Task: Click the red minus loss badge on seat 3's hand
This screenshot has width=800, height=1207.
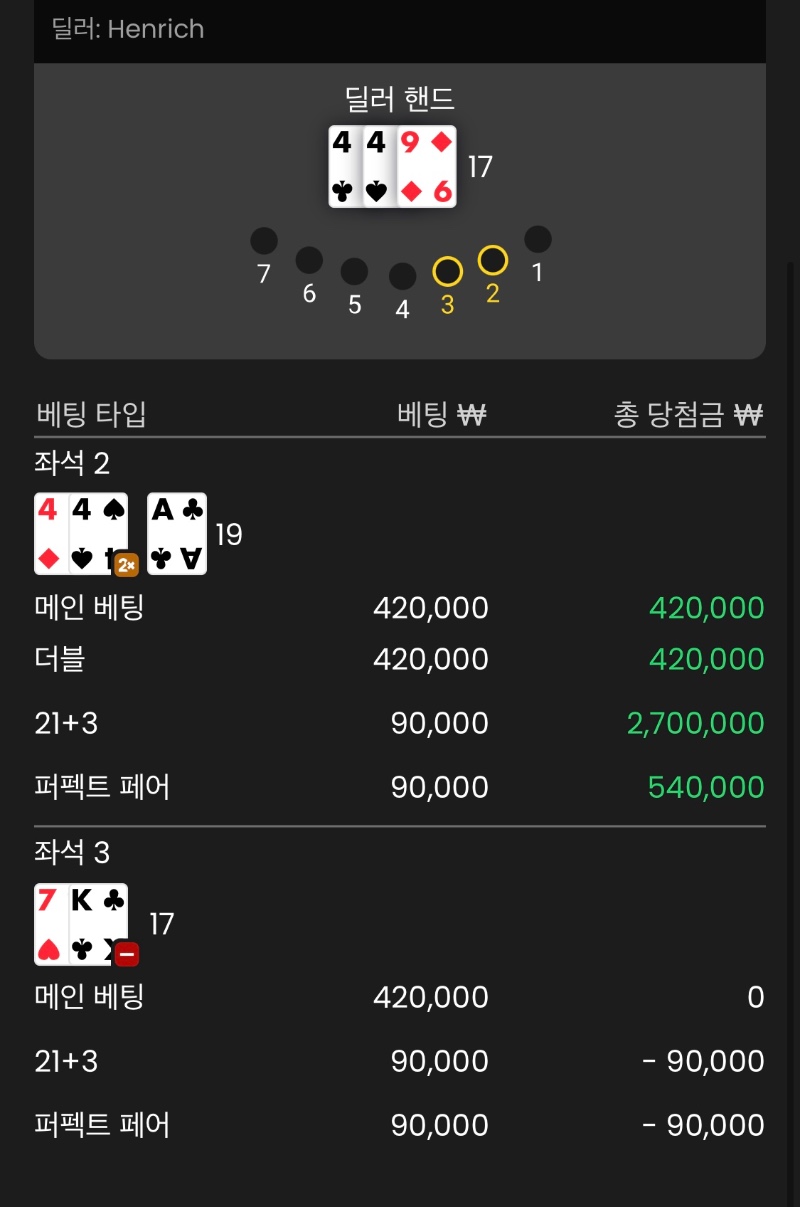Action: point(127,953)
